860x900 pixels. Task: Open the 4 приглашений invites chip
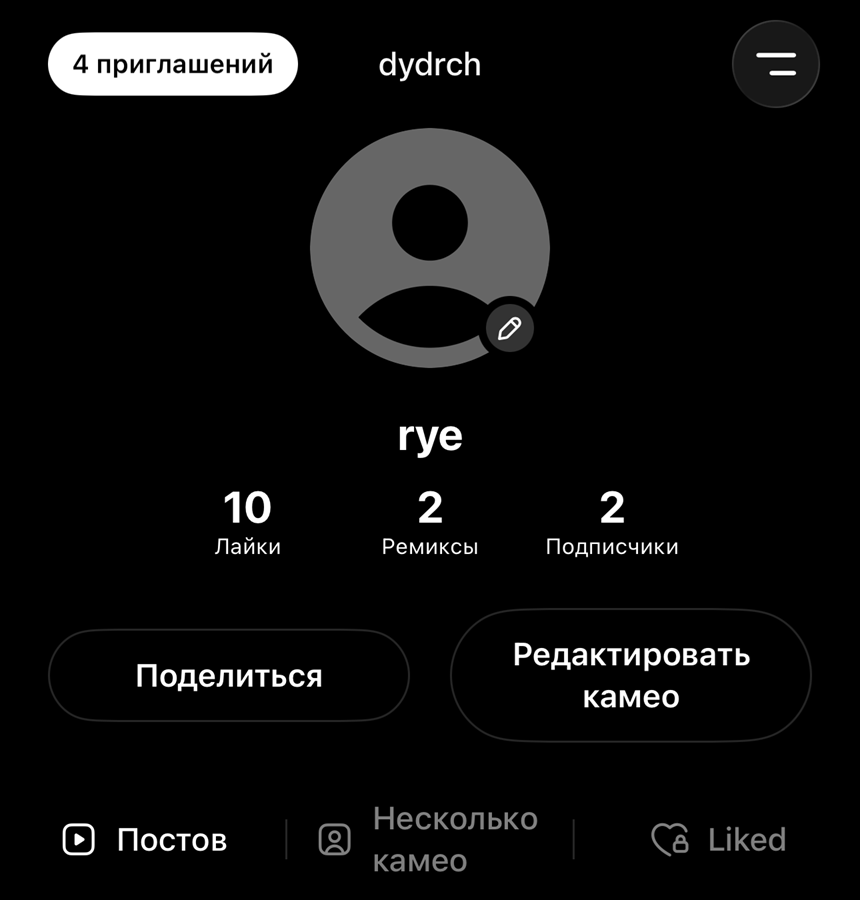[173, 65]
